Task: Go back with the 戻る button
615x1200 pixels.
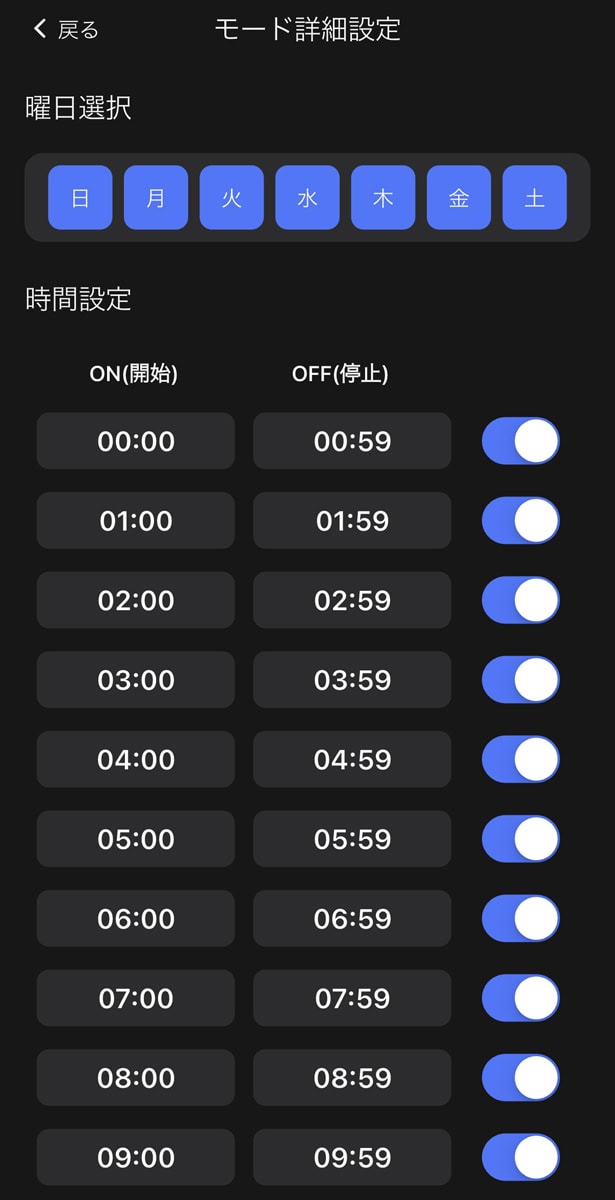Action: point(66,30)
